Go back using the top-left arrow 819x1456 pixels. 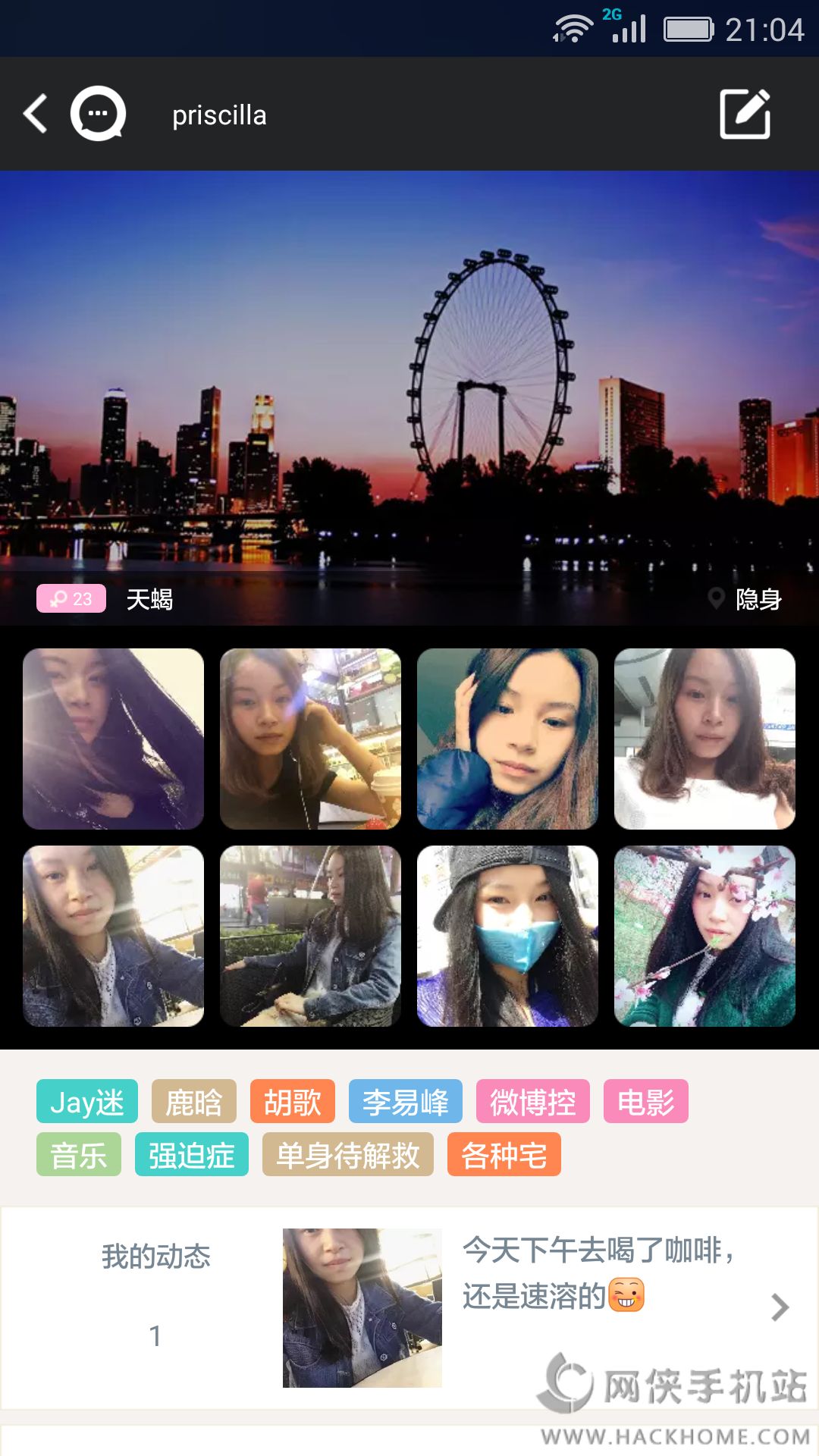pos(36,114)
